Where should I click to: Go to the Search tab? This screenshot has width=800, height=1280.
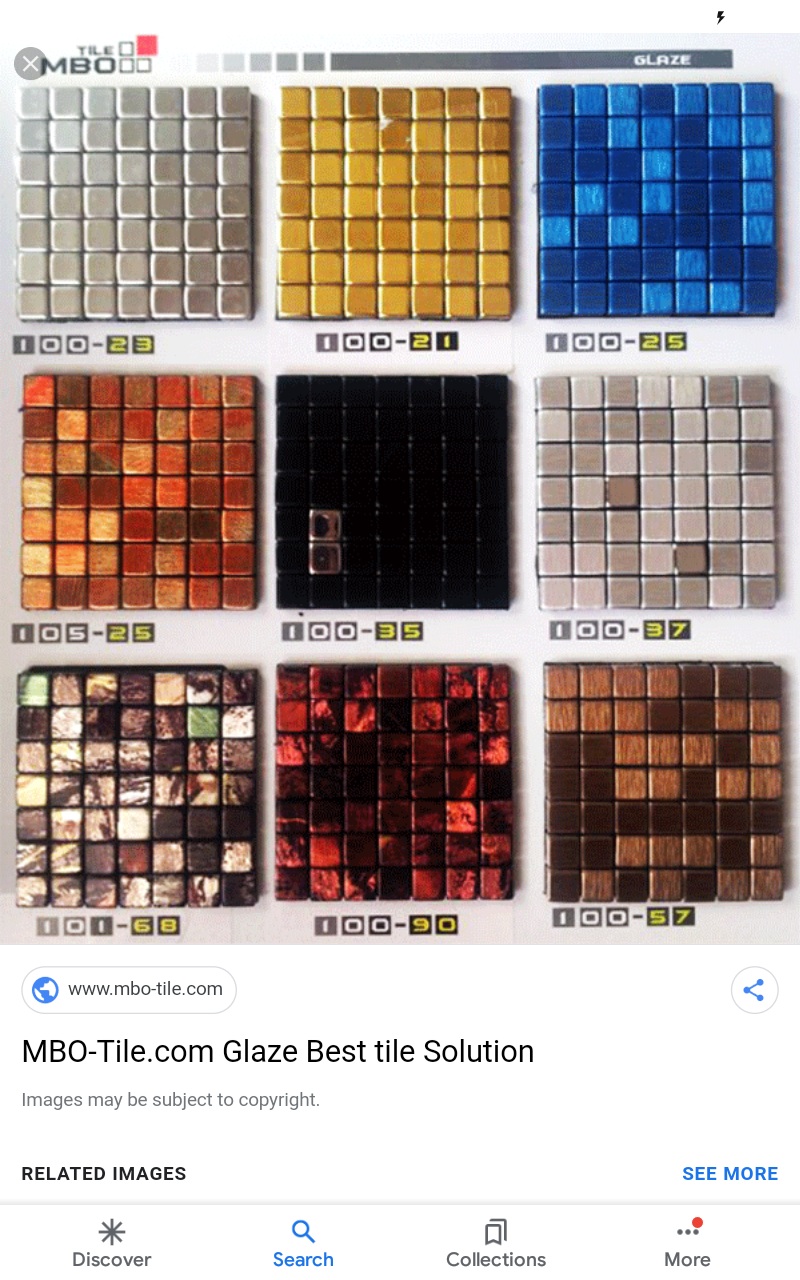click(x=304, y=1244)
